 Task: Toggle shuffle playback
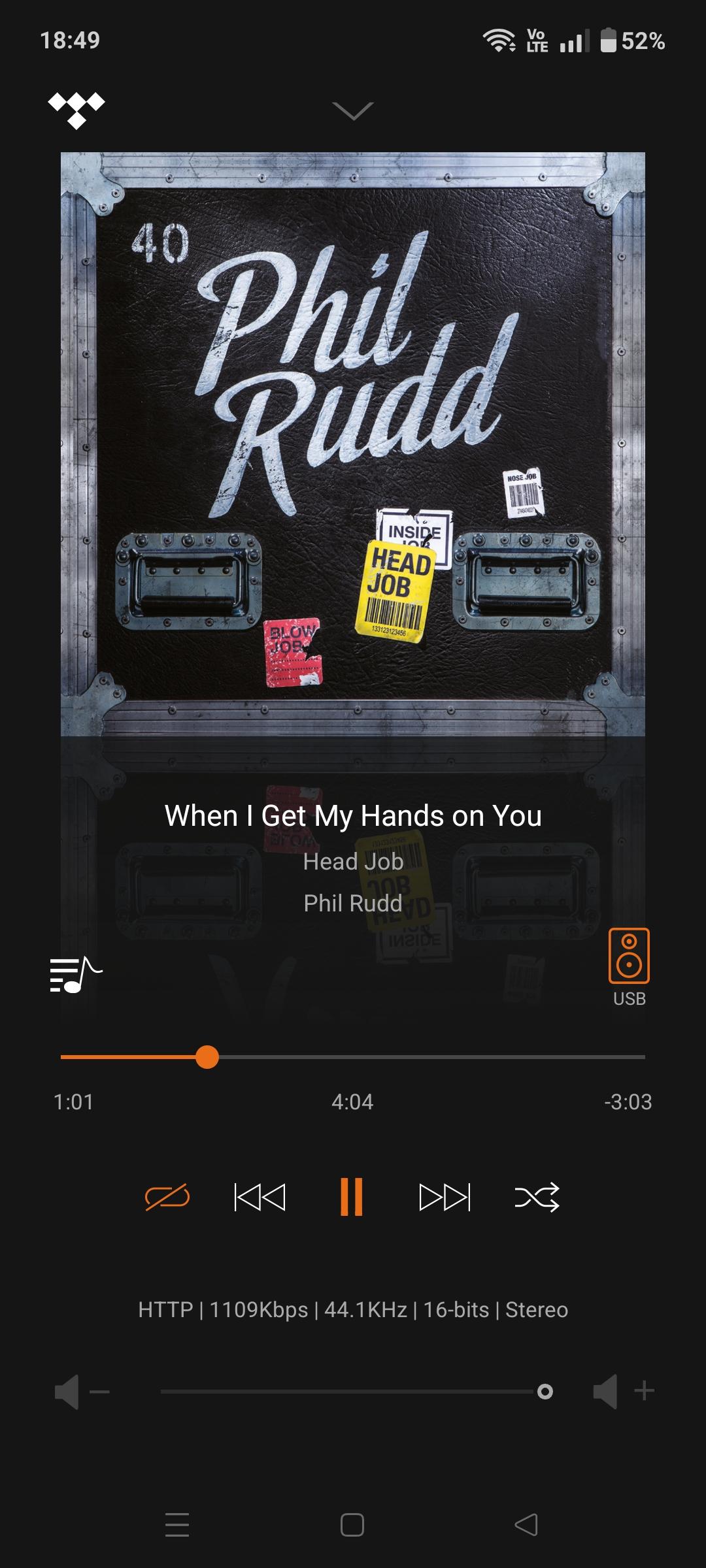click(x=537, y=1197)
